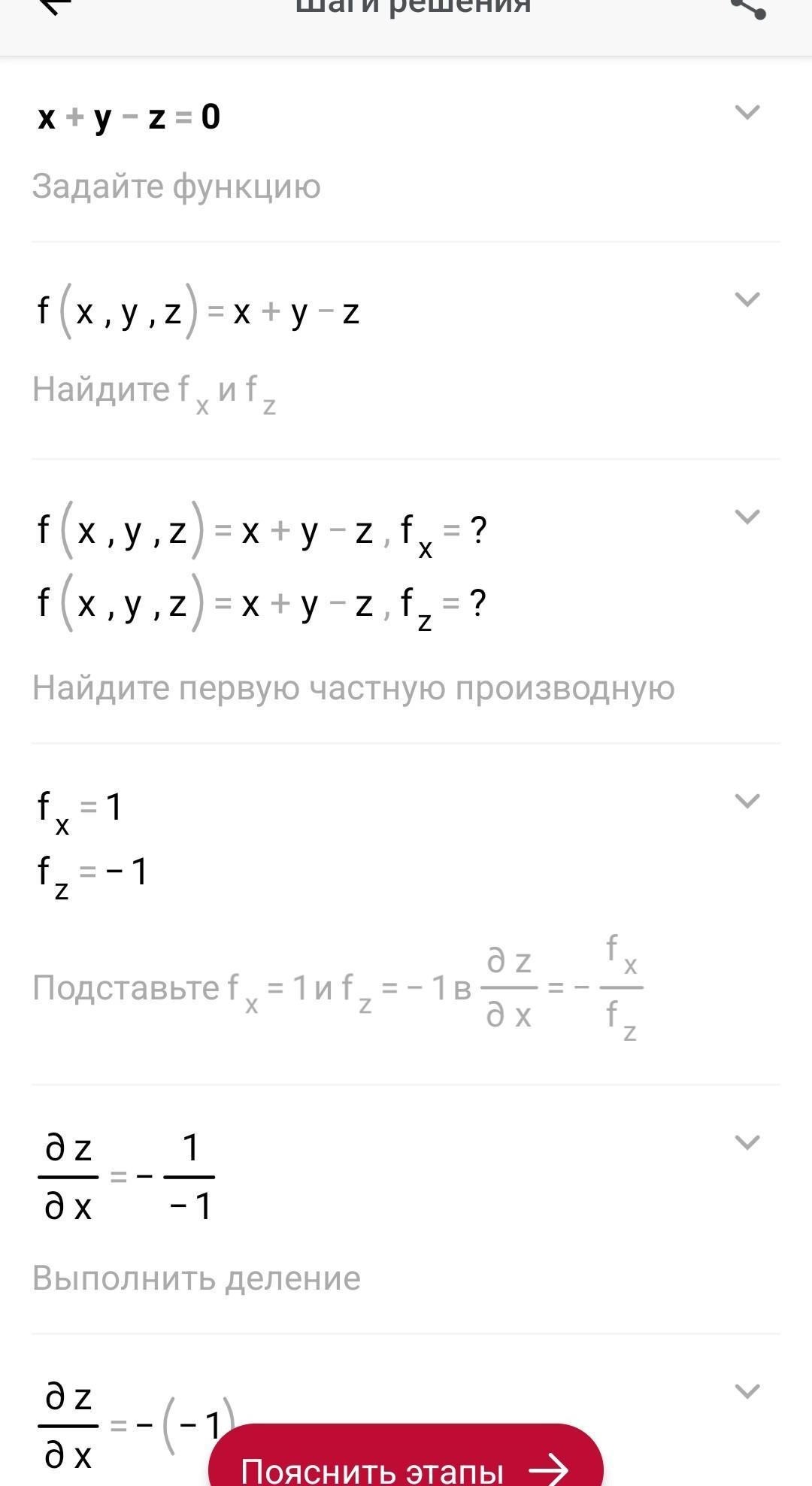This screenshot has height=1486, width=812.
Task: Go back using the top arrow
Action: [53, 6]
